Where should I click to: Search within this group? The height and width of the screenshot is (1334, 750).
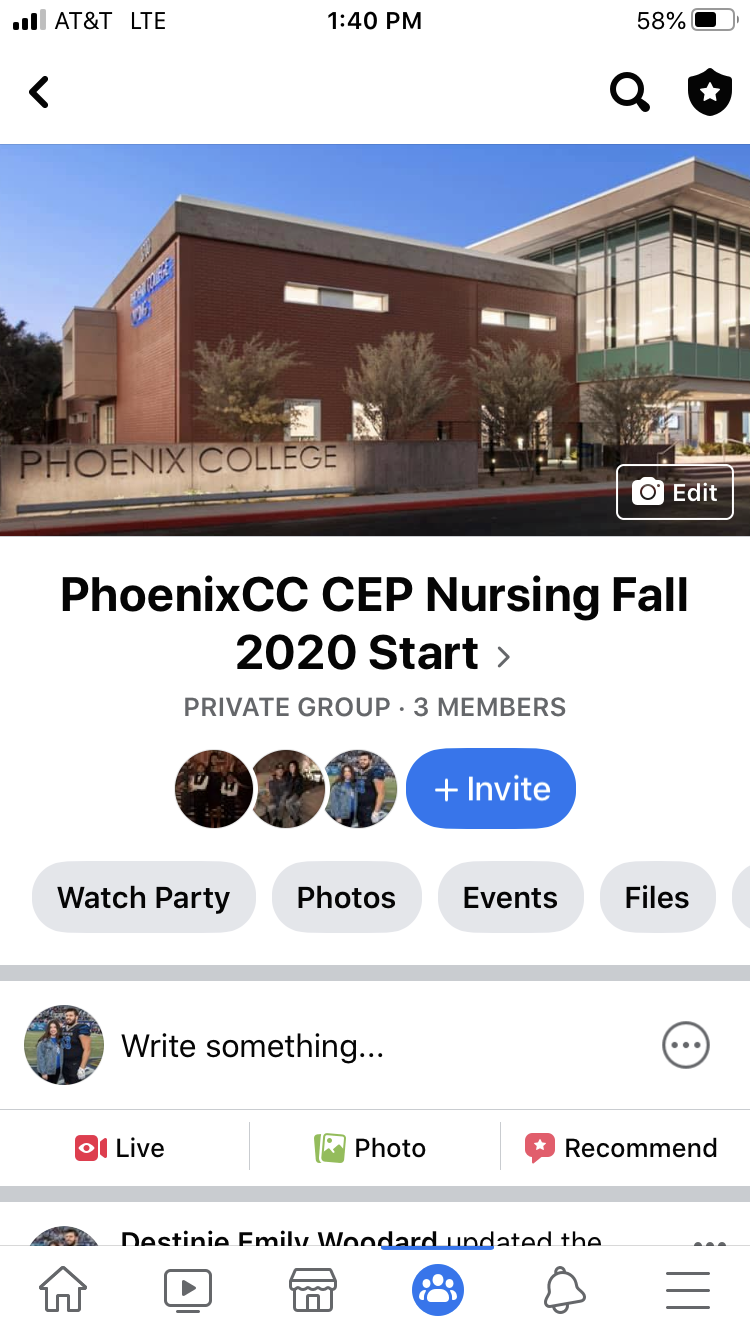[630, 93]
